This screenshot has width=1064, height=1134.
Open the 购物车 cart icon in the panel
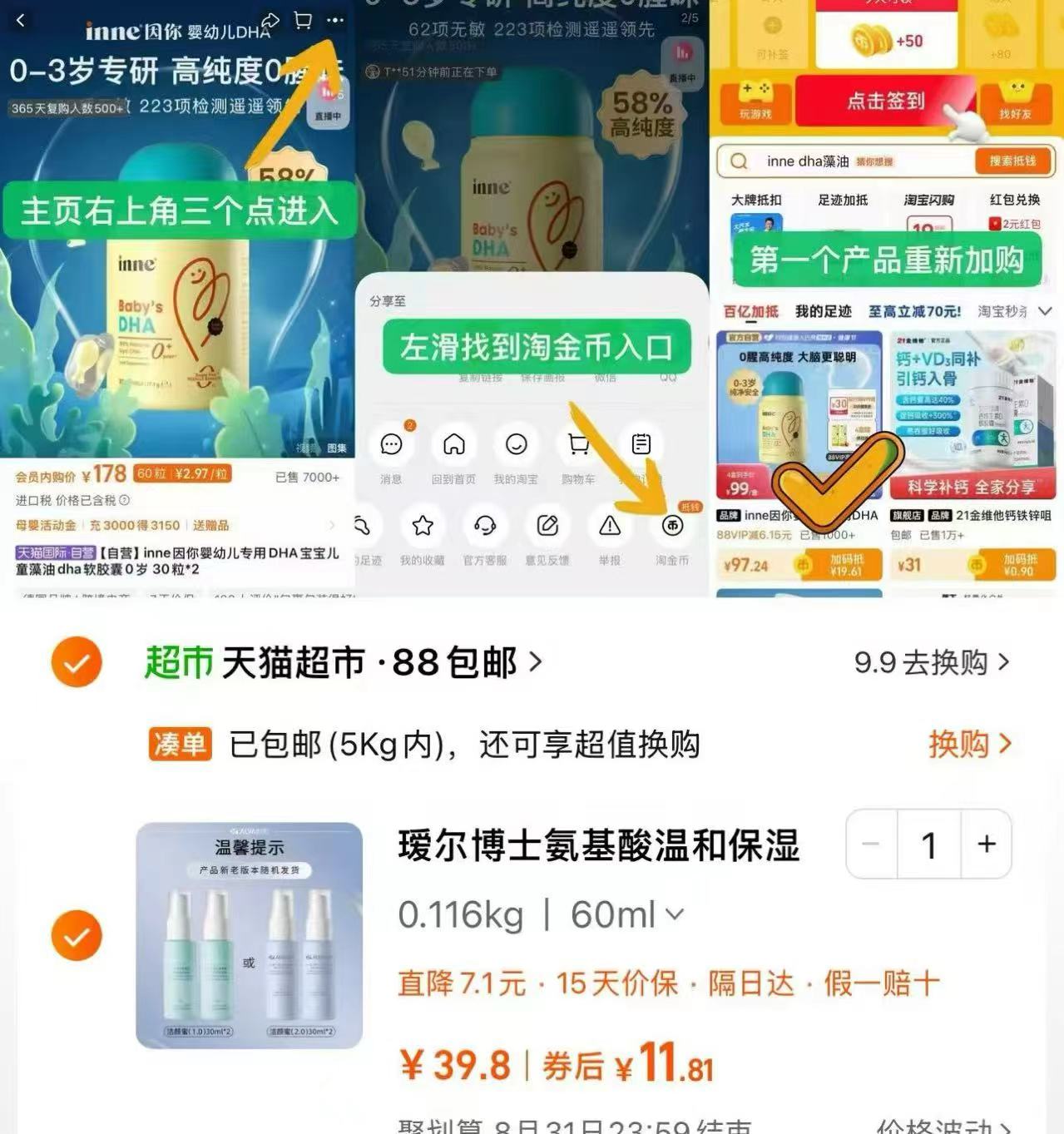click(x=578, y=445)
